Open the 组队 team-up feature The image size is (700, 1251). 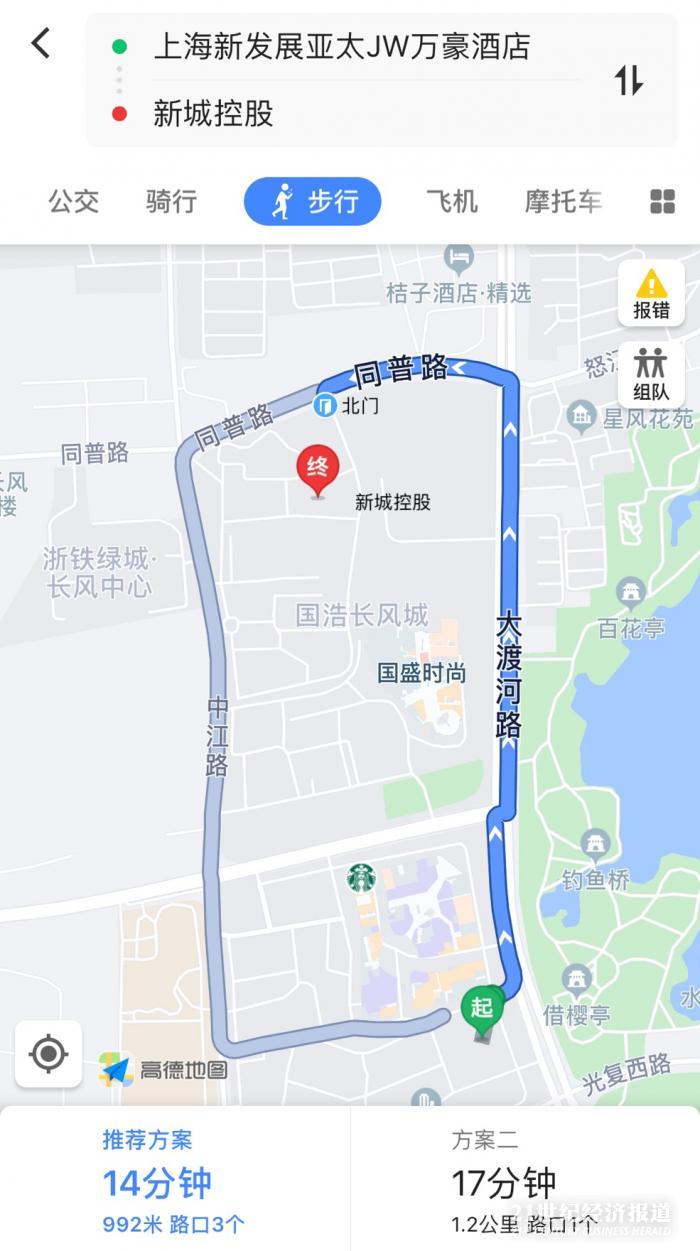651,374
